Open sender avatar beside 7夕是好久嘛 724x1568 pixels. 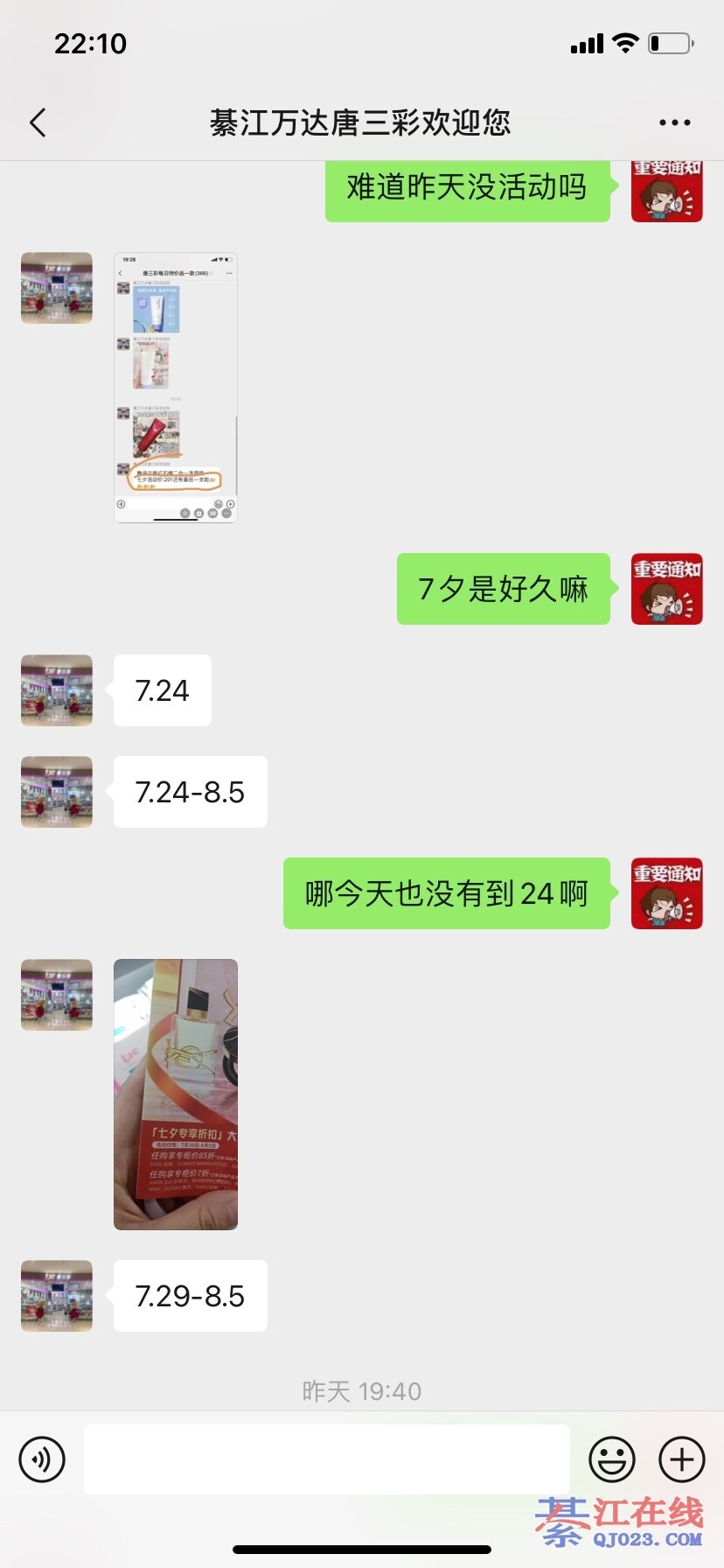coord(666,589)
